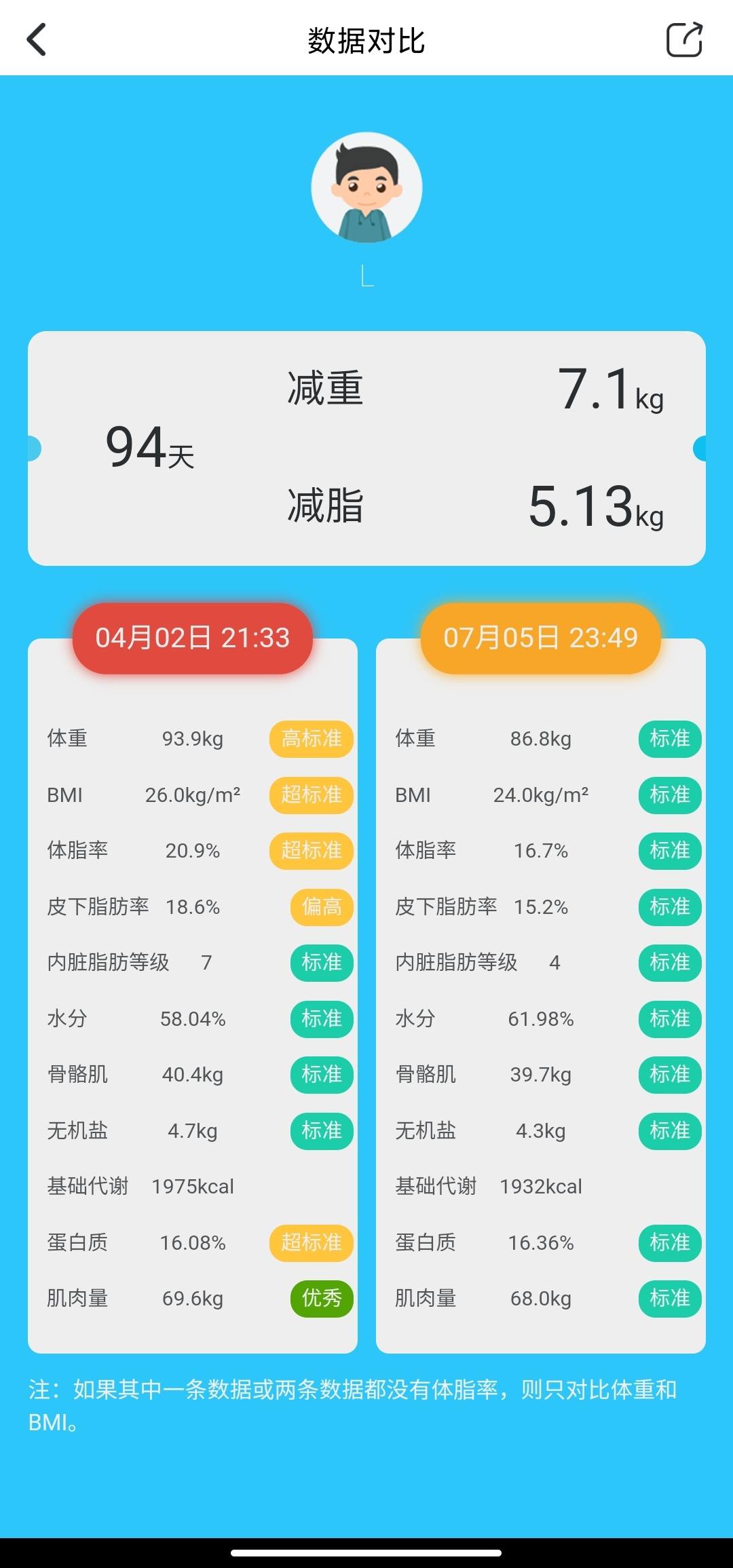Tap the 偏高 tag next to 皮下脂肪率
Viewport: 733px width, 1568px height.
(x=321, y=906)
